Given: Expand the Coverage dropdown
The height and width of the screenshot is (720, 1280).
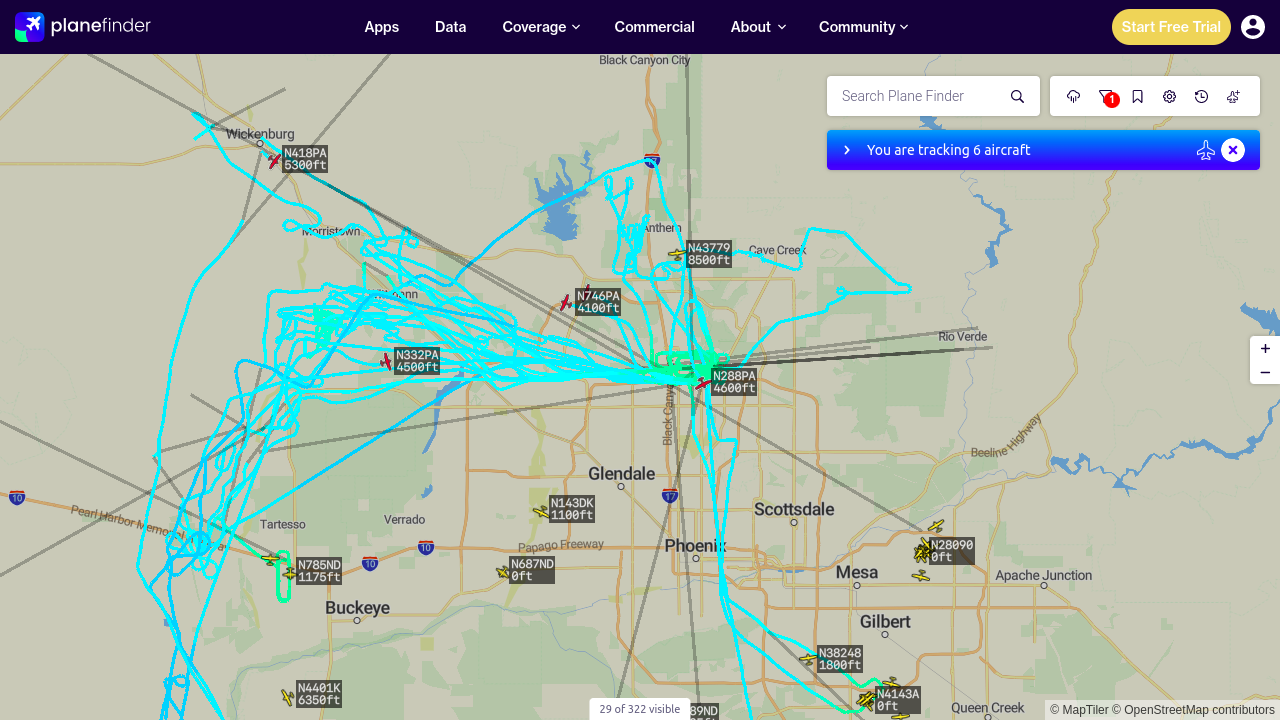Looking at the screenshot, I should (541, 27).
